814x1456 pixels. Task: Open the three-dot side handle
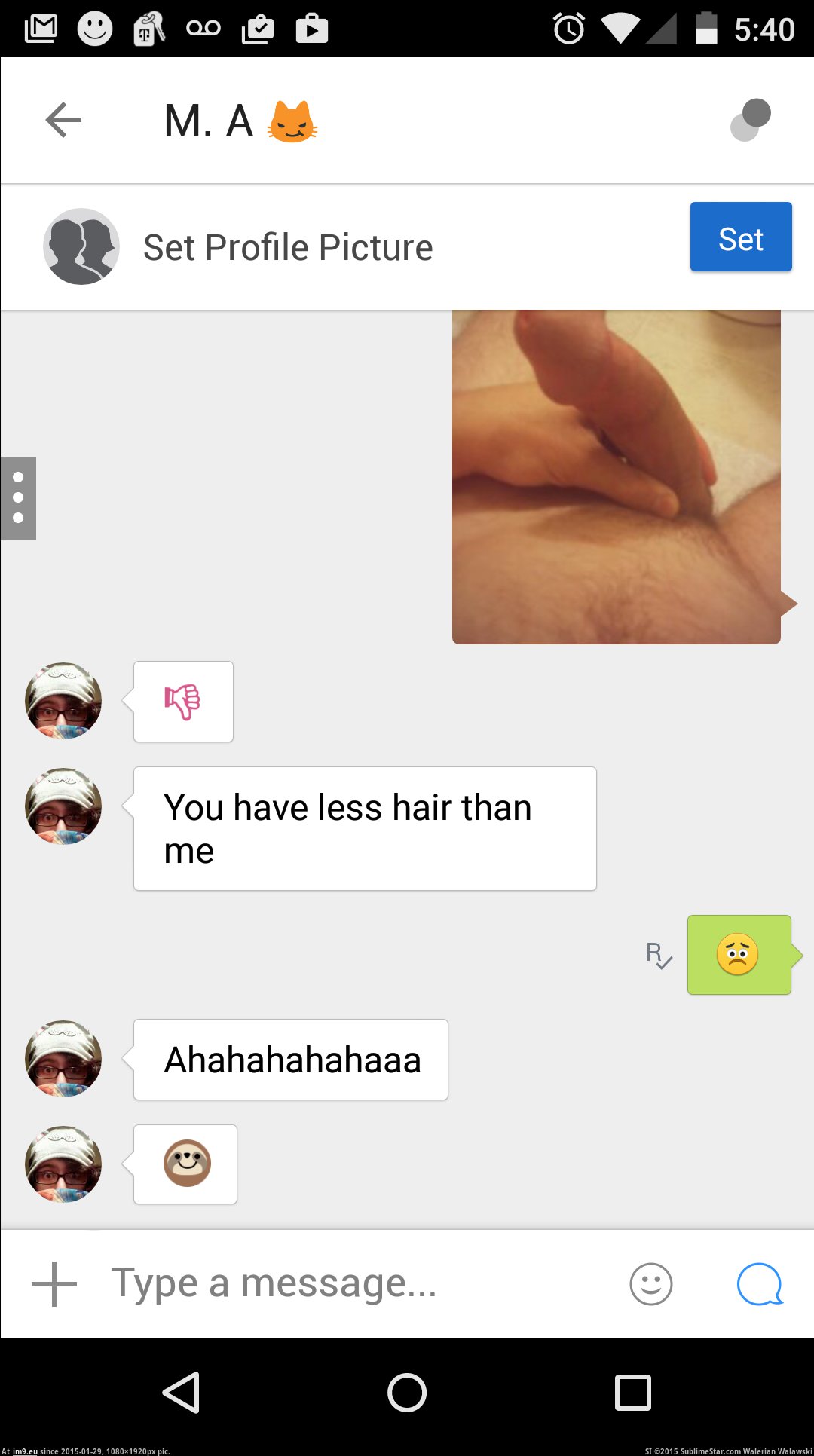click(18, 498)
